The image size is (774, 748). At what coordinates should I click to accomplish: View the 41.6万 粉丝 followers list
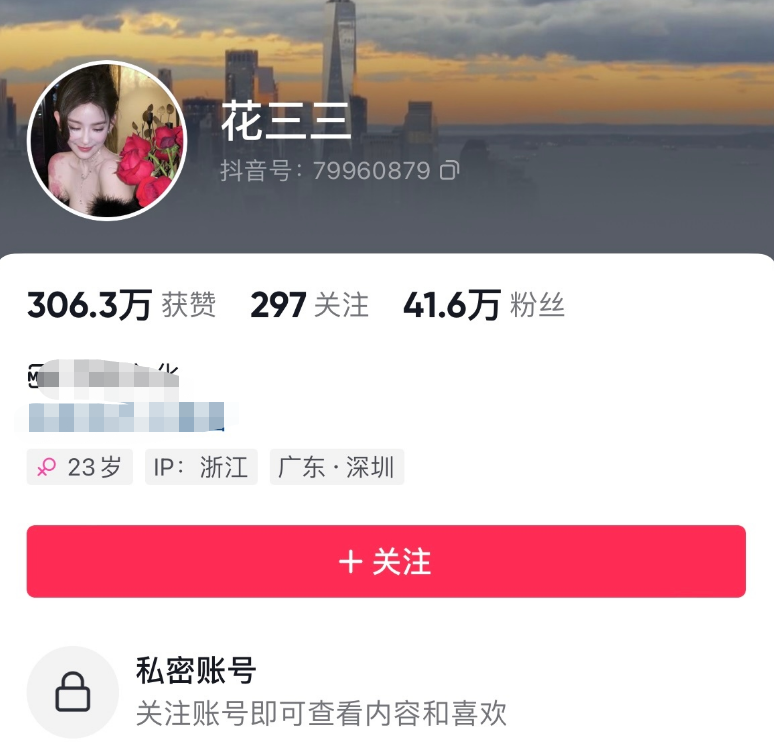484,305
